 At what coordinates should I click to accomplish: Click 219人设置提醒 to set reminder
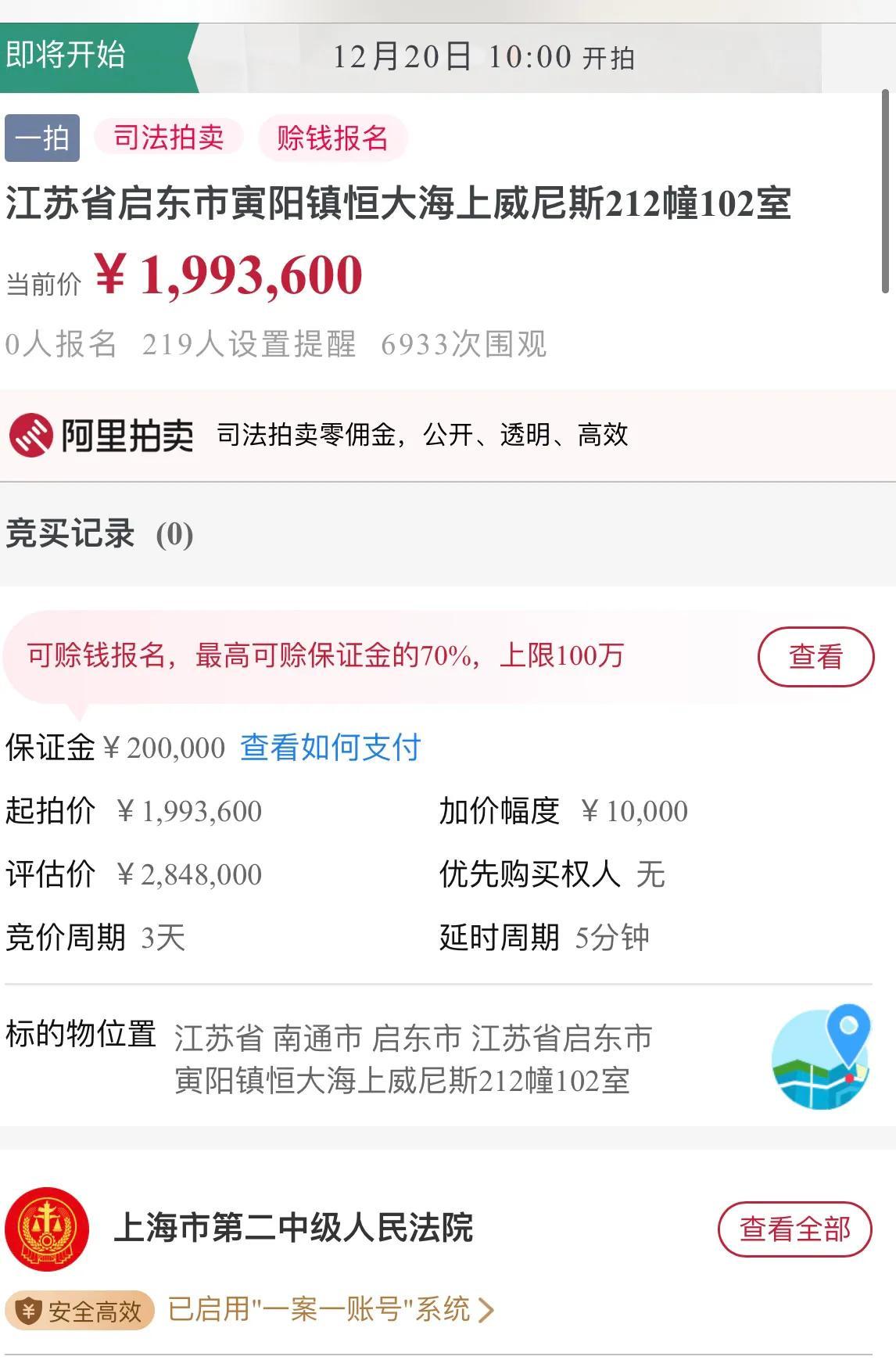250,344
